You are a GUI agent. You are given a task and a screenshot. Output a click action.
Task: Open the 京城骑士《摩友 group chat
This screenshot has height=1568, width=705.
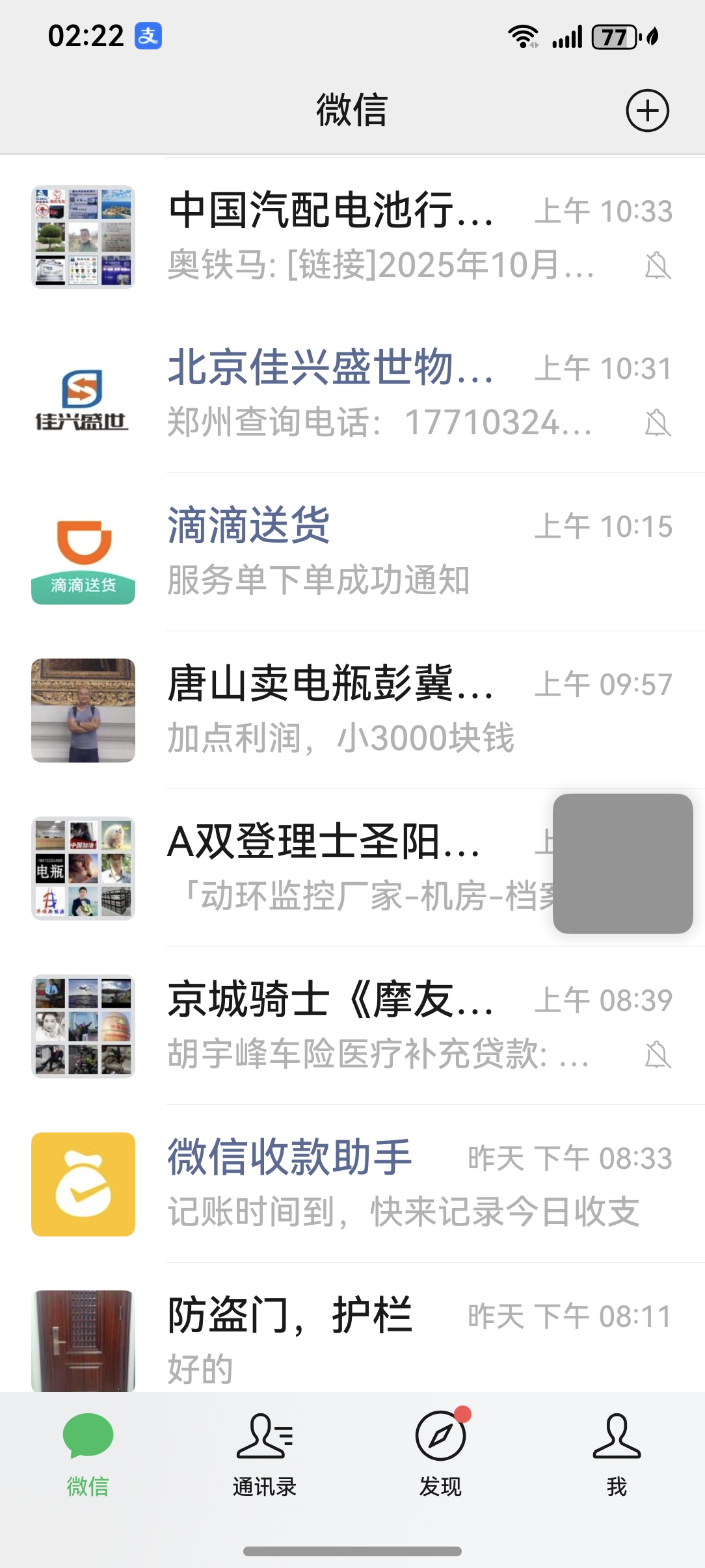coord(351,1026)
